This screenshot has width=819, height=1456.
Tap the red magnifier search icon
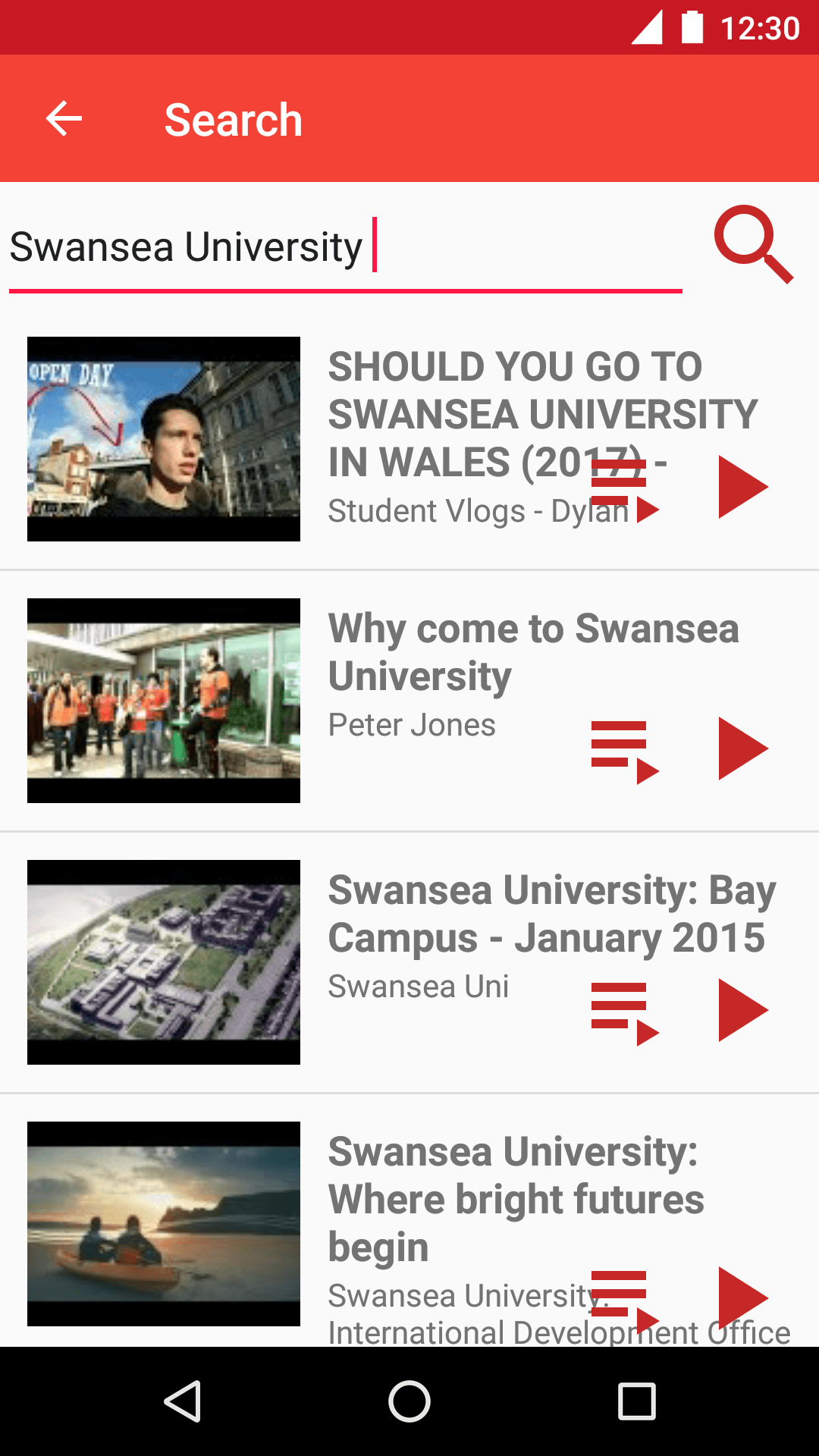[x=753, y=244]
